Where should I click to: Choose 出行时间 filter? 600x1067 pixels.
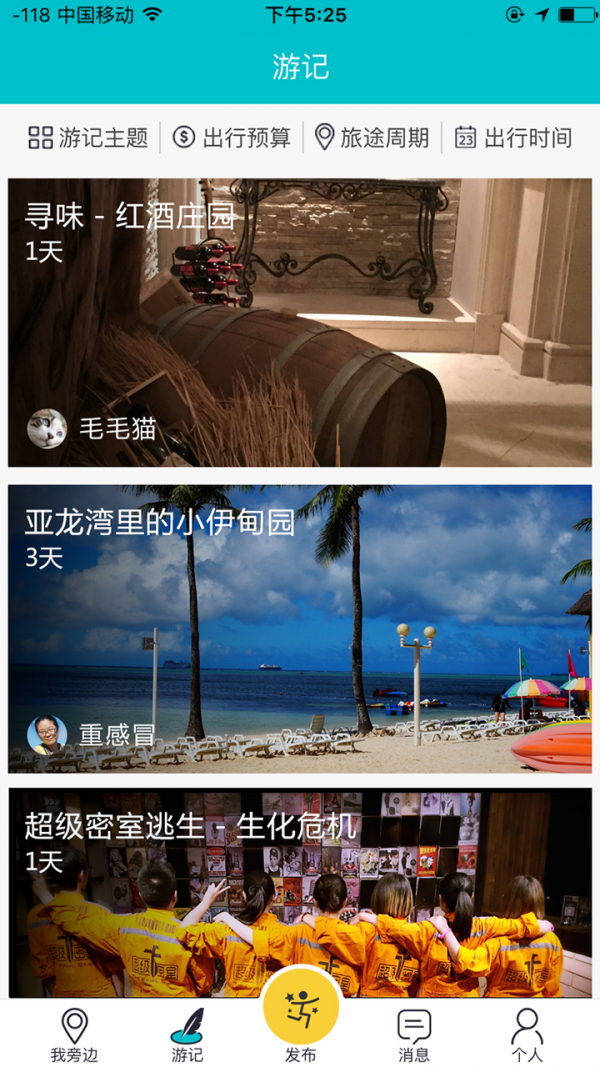(x=513, y=137)
